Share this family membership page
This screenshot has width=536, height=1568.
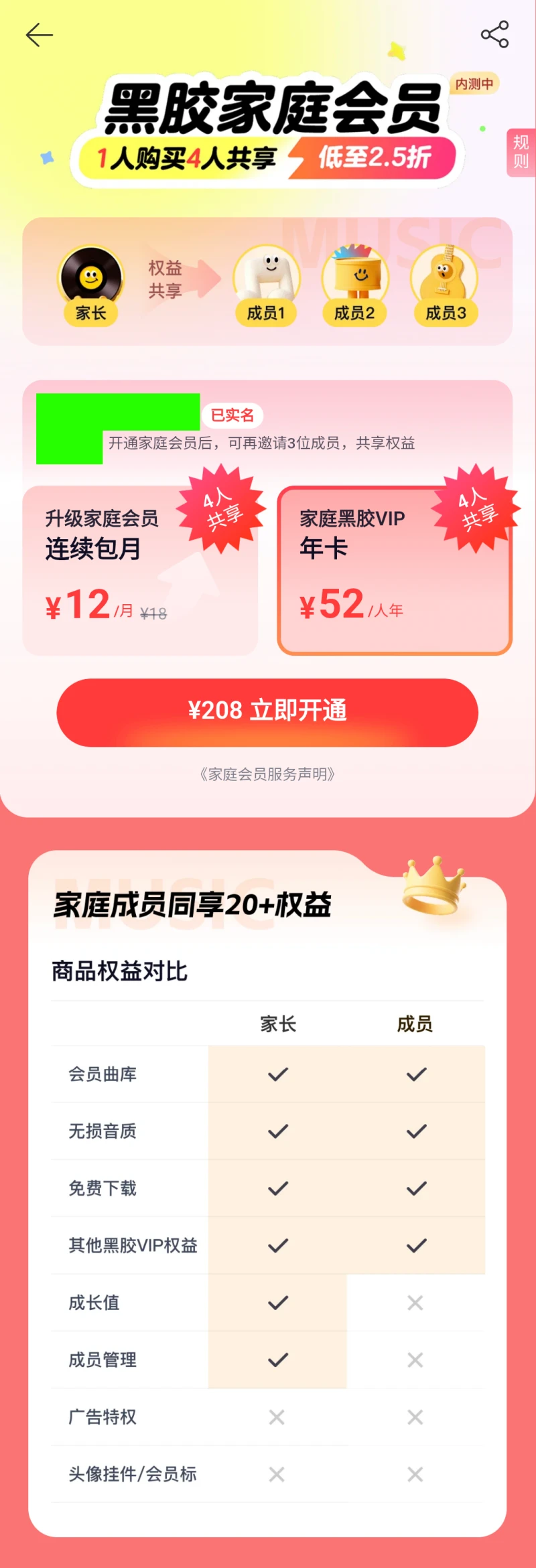pos(494,35)
